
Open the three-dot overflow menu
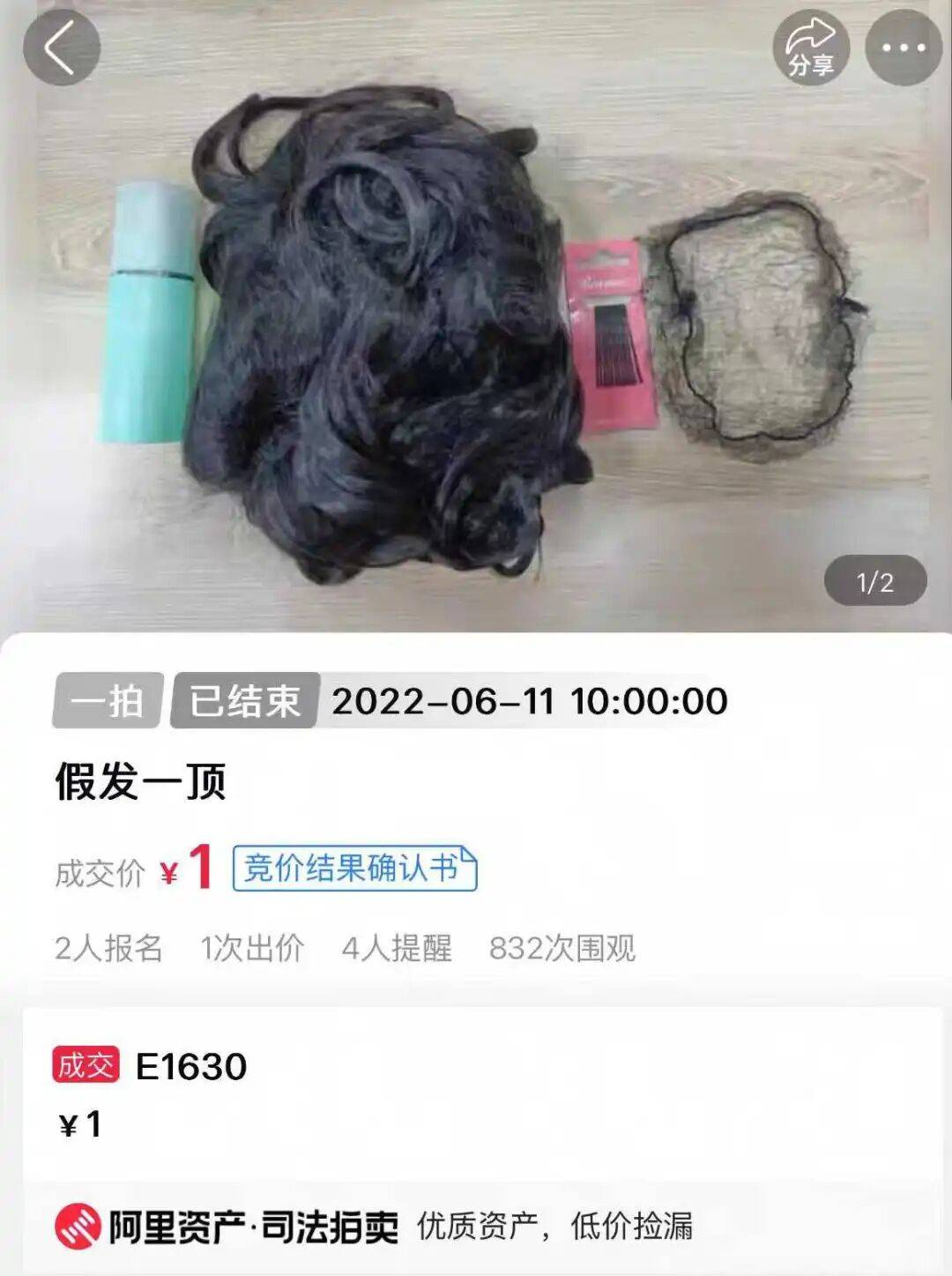[x=904, y=48]
